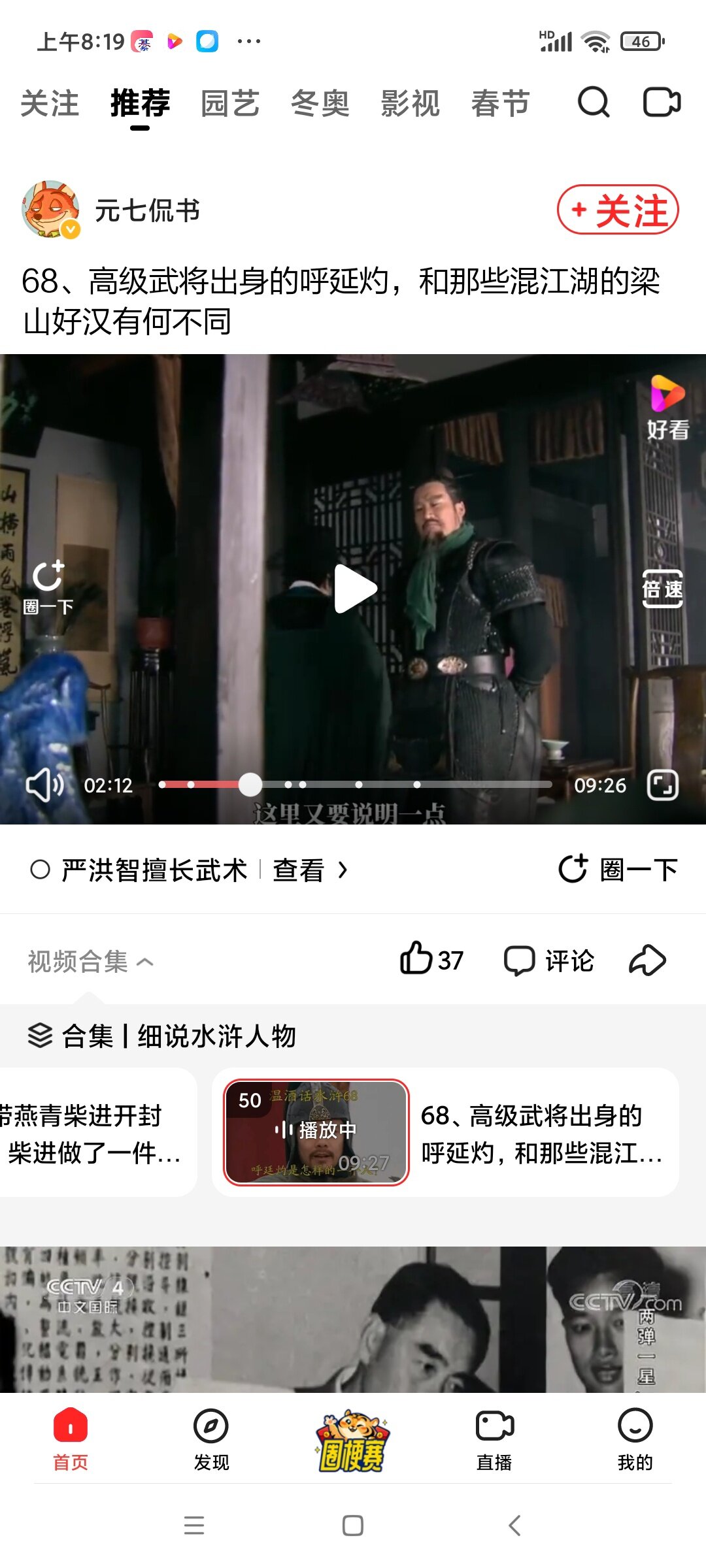706x1568 pixels.
Task: View 严洪智擅长武术 details via 查看
Action: click(x=309, y=870)
